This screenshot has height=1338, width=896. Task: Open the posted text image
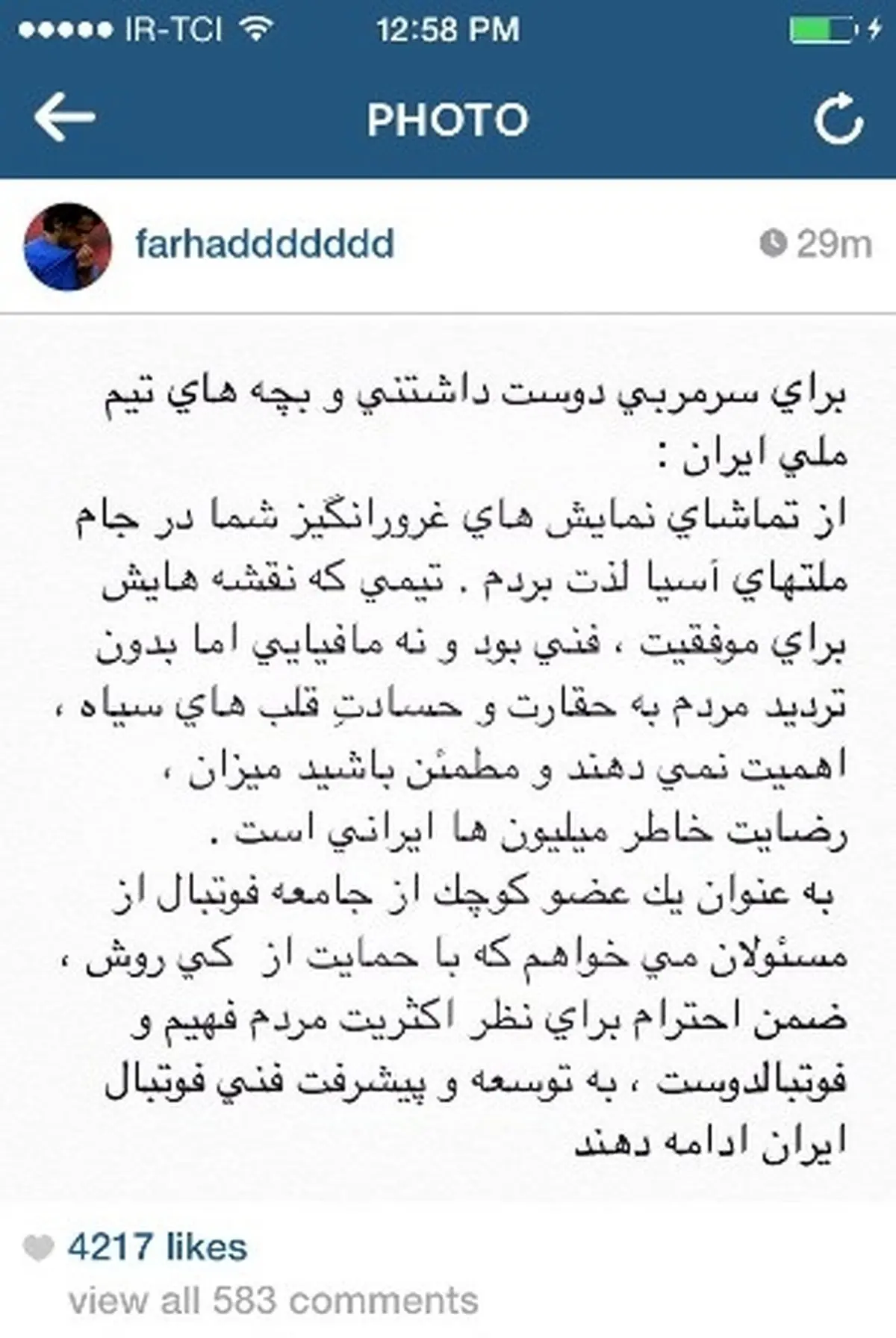point(448,762)
